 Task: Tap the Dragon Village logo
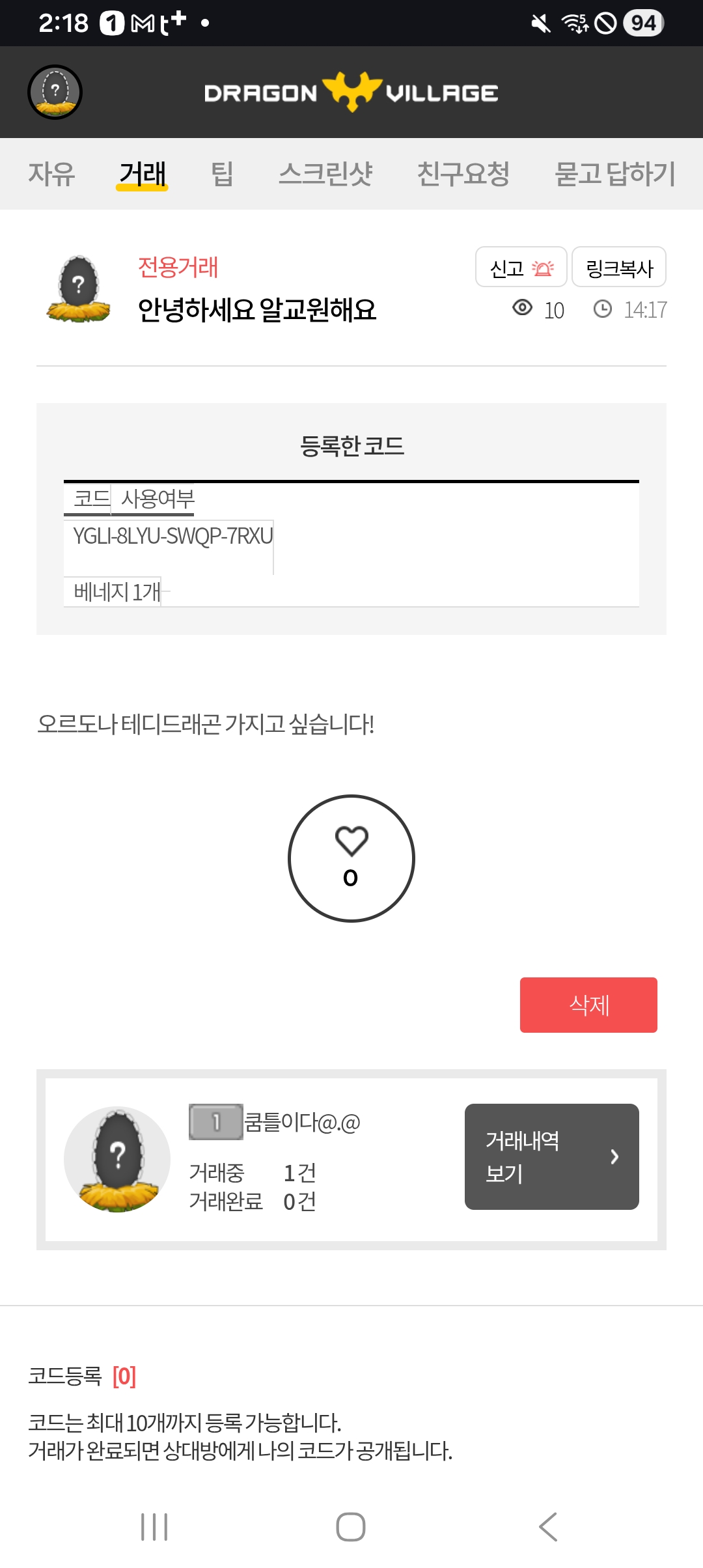coord(351,92)
